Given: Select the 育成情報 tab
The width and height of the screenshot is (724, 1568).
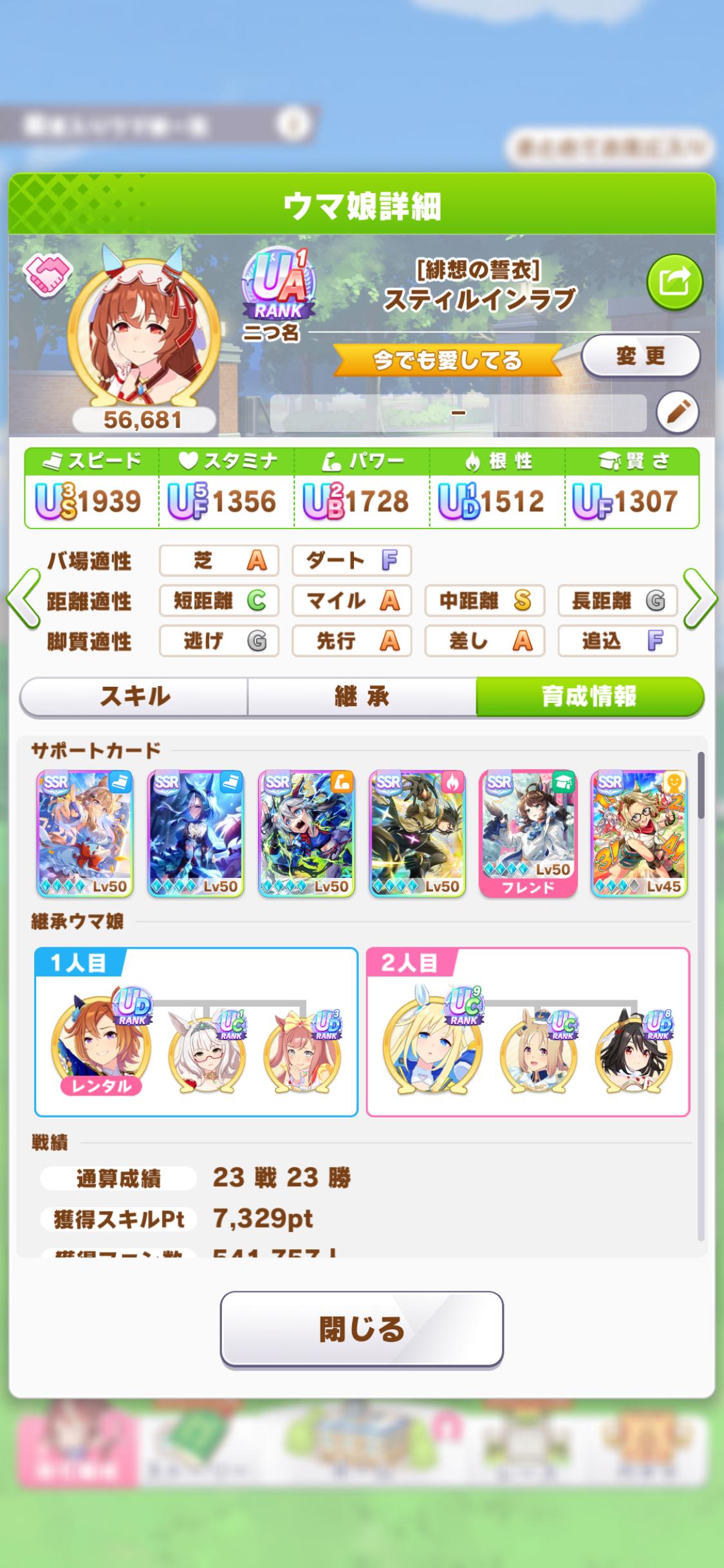Looking at the screenshot, I should pyautogui.click(x=589, y=696).
